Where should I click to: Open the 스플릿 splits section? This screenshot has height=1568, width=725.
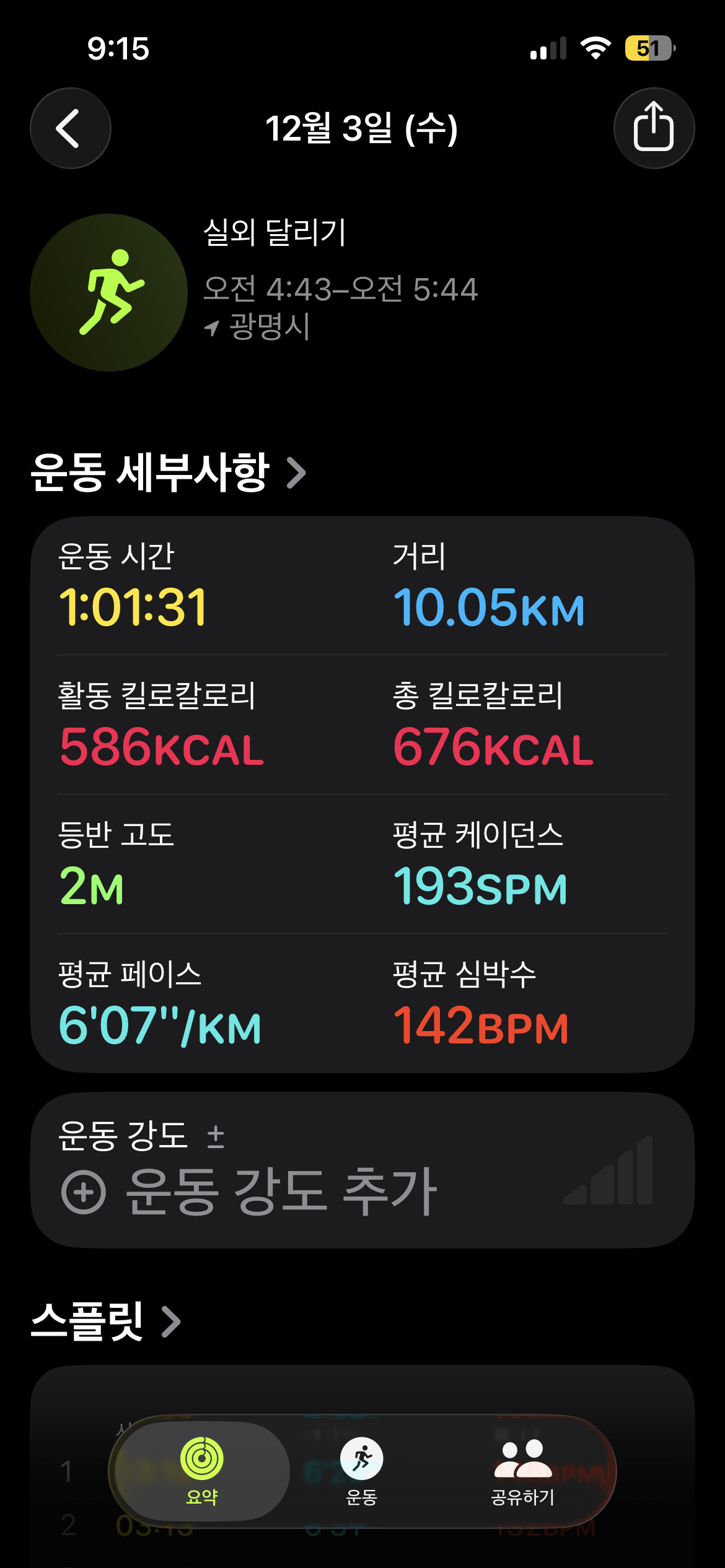(x=106, y=1321)
